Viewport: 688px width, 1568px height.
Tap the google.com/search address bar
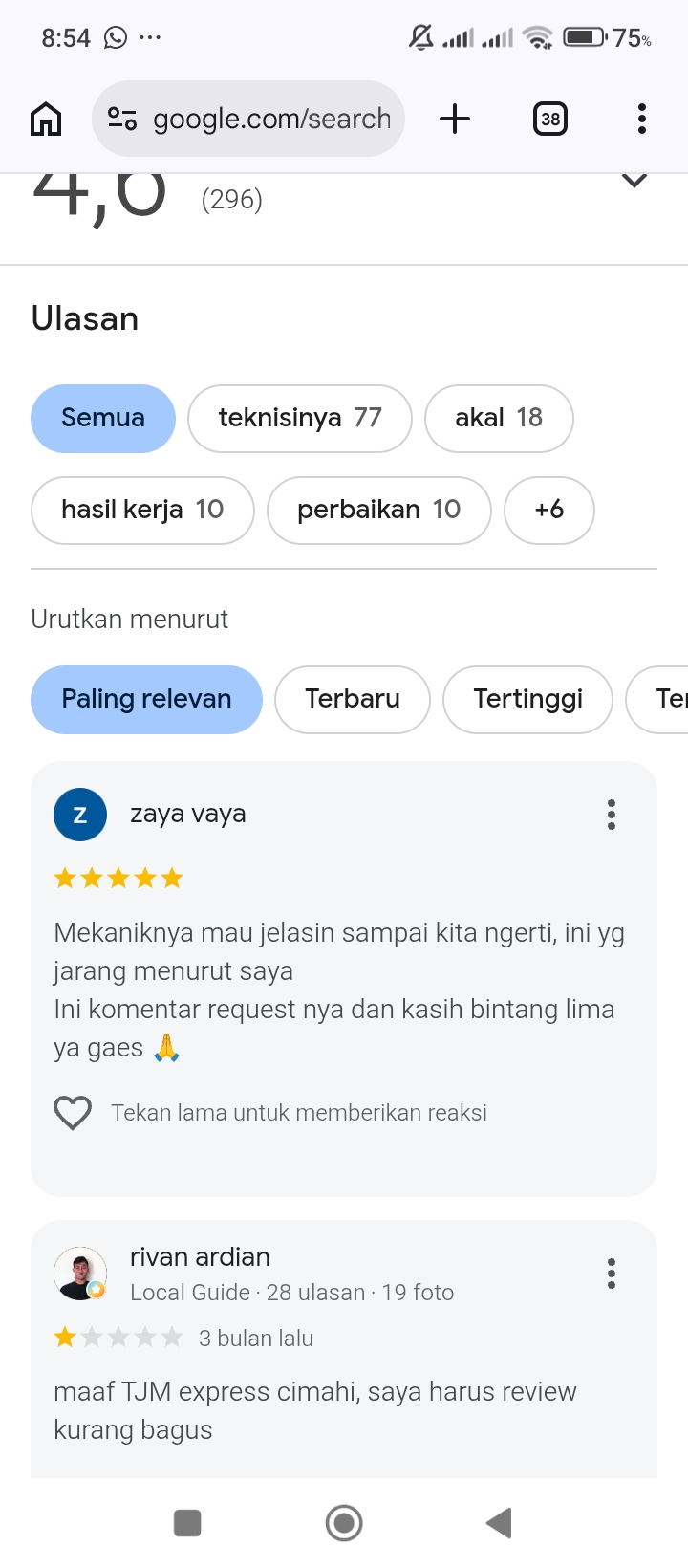pyautogui.click(x=248, y=119)
